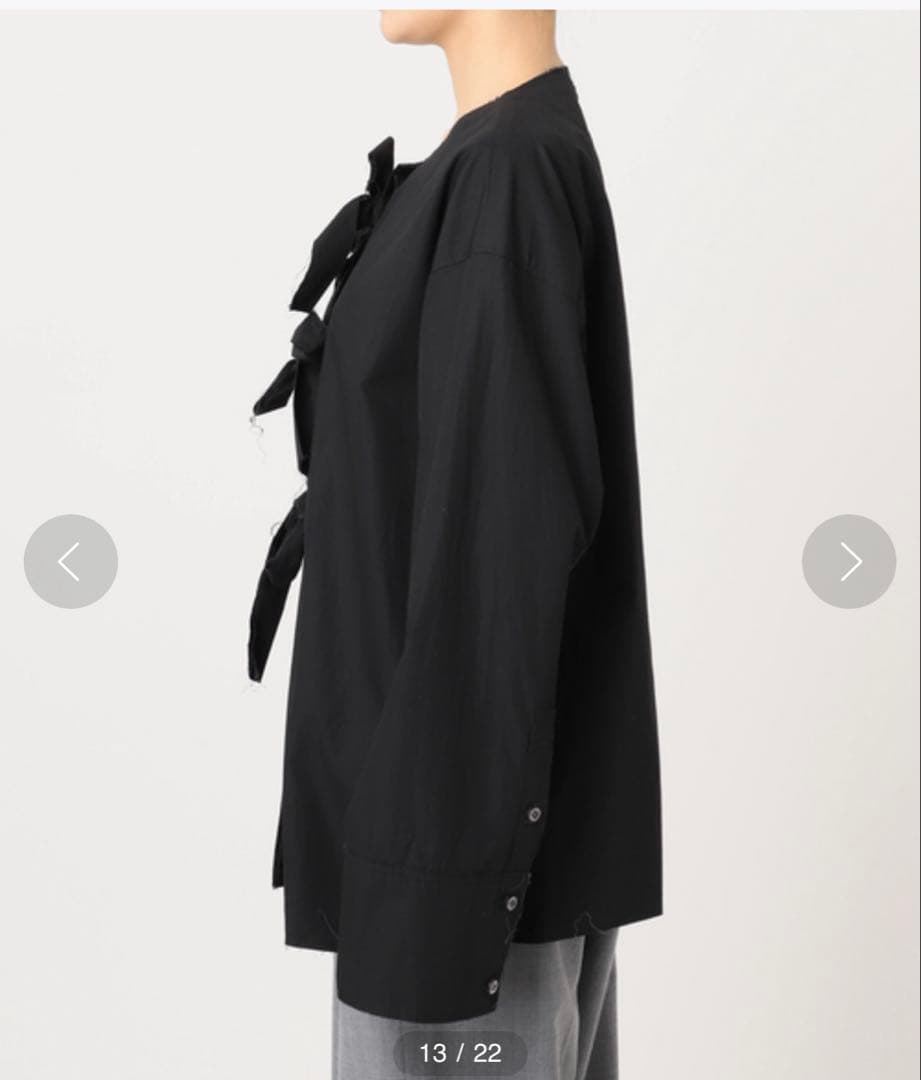Open the black blouse photo full view
Image resolution: width=921 pixels, height=1080 pixels.
(x=460, y=500)
